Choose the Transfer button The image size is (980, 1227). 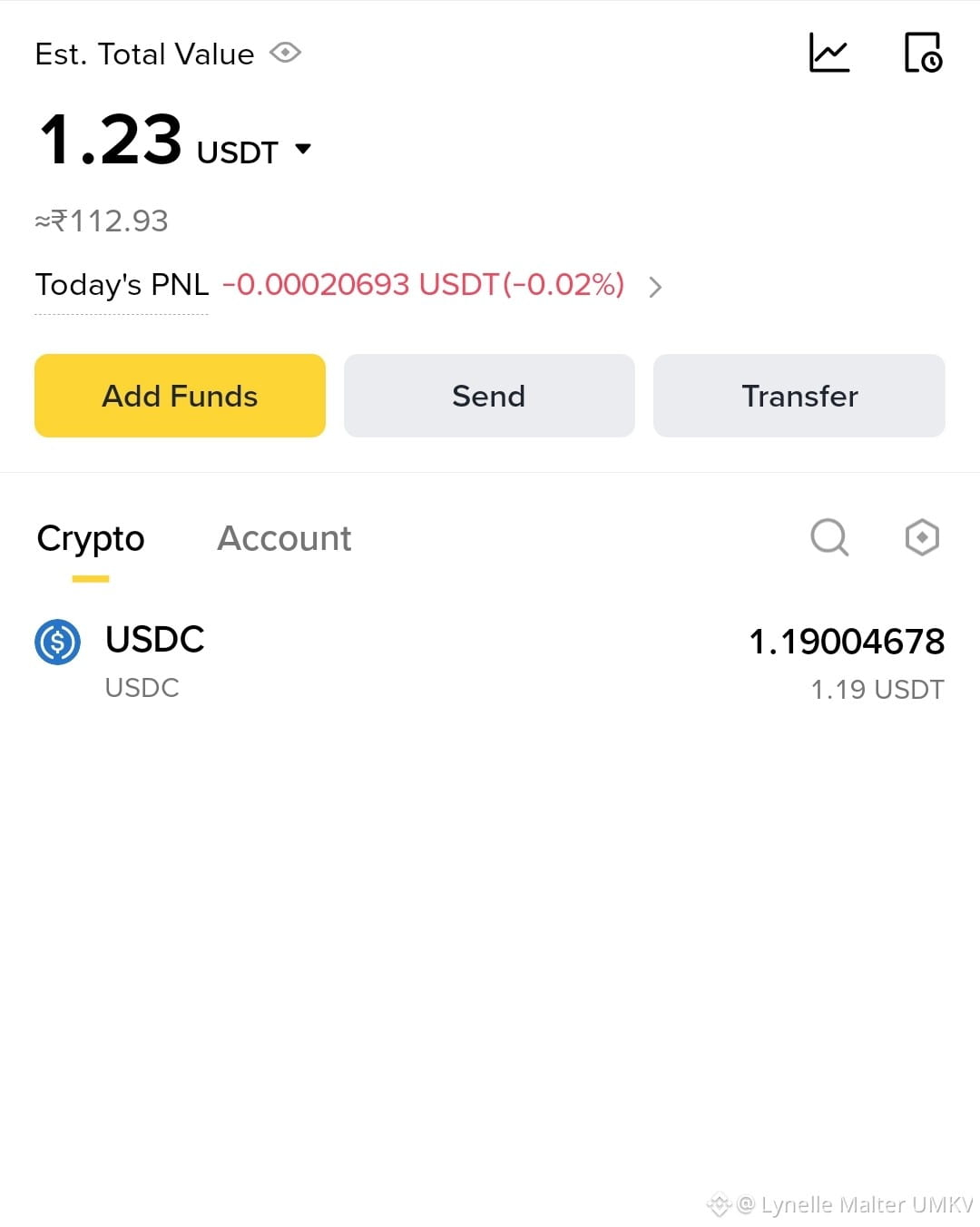coord(799,396)
